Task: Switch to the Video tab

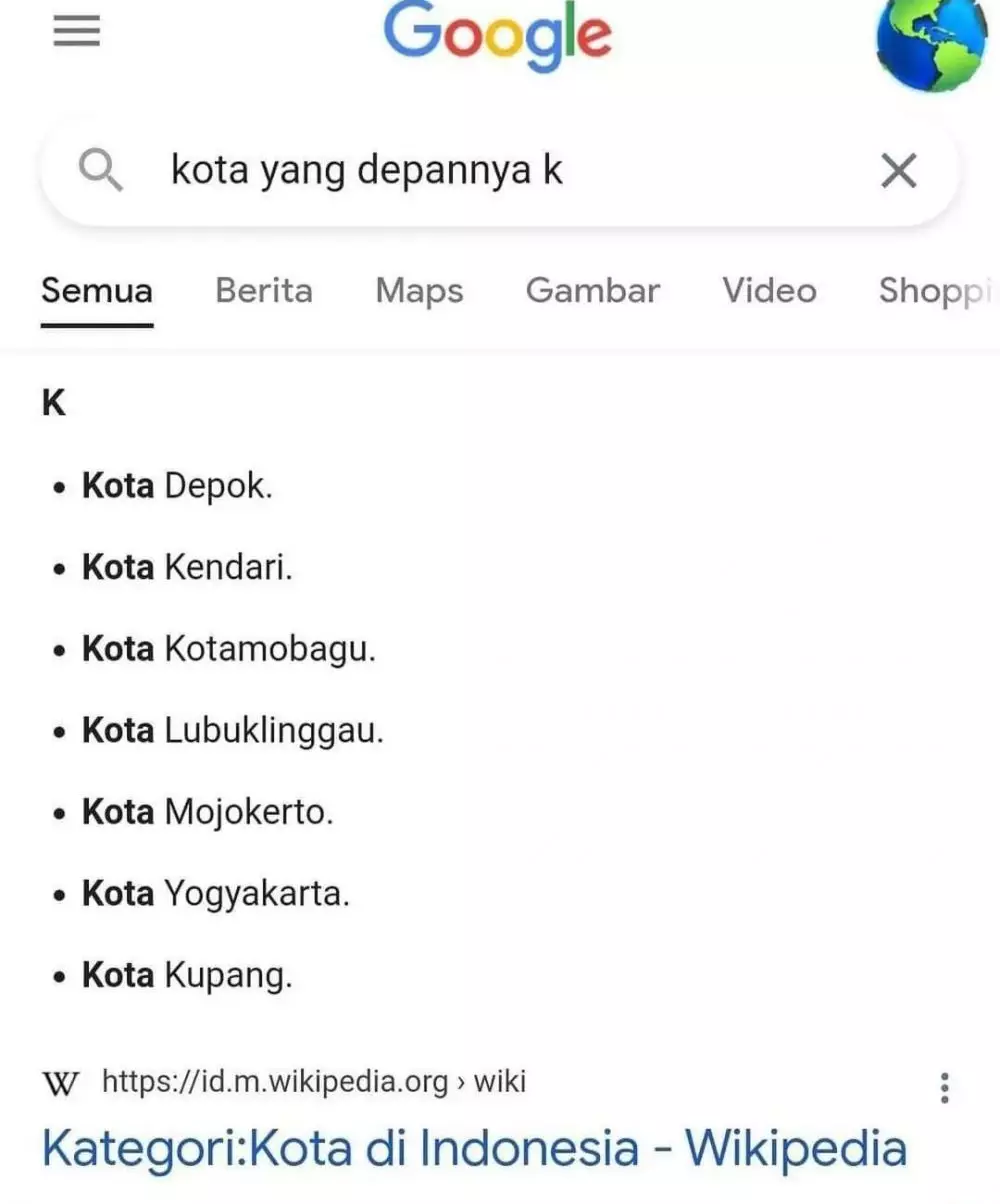Action: pyautogui.click(x=768, y=291)
